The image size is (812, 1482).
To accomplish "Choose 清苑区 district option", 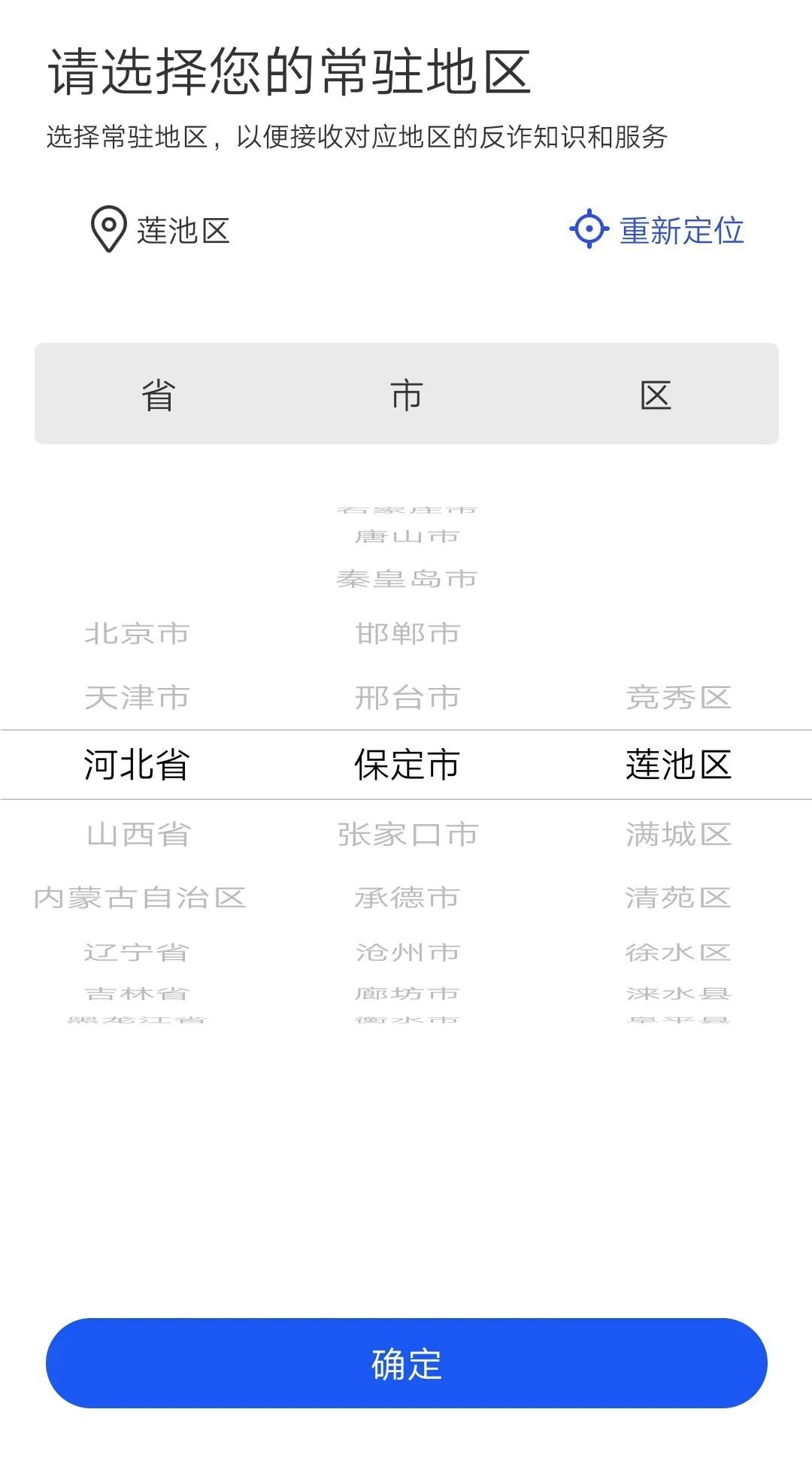I will [678, 897].
